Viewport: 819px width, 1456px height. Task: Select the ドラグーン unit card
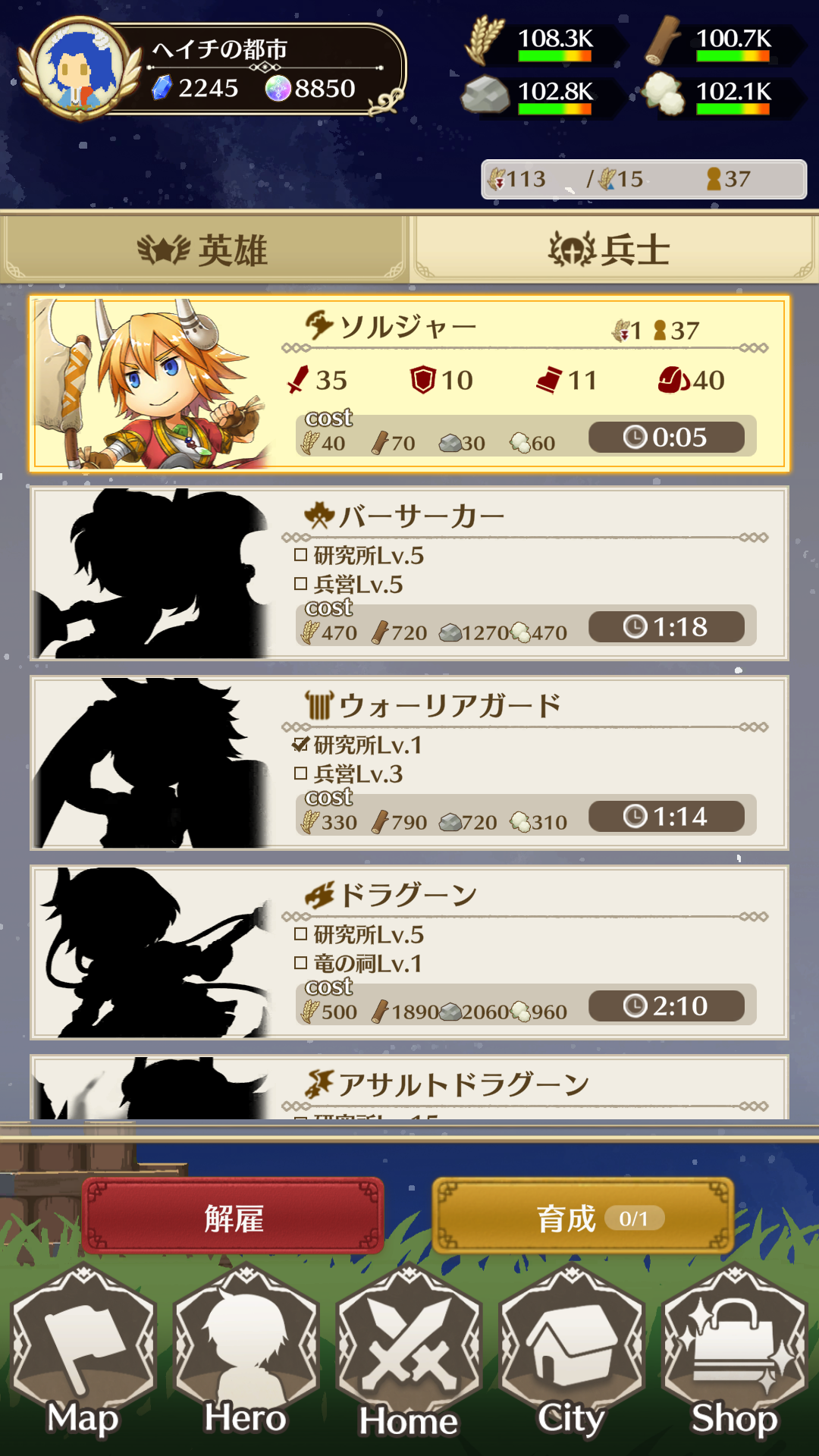tap(409, 952)
